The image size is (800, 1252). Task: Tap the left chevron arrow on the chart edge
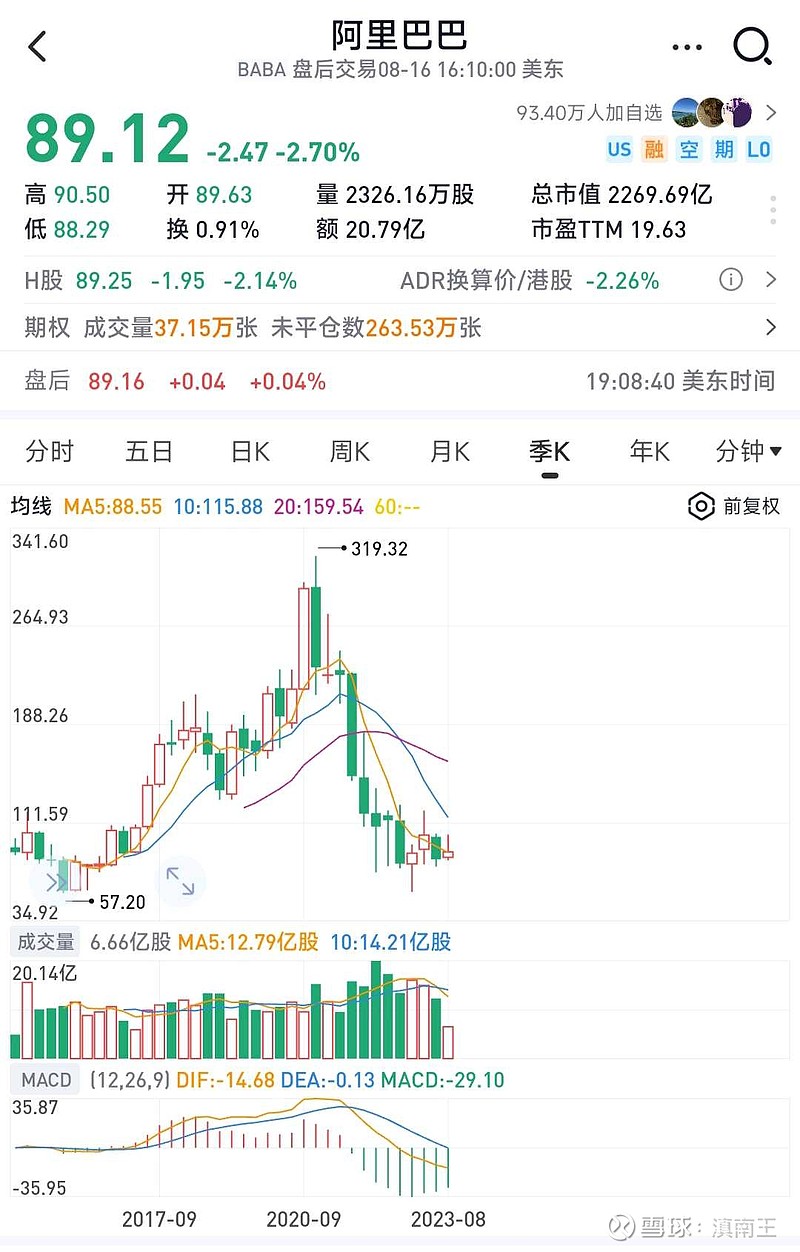point(57,880)
